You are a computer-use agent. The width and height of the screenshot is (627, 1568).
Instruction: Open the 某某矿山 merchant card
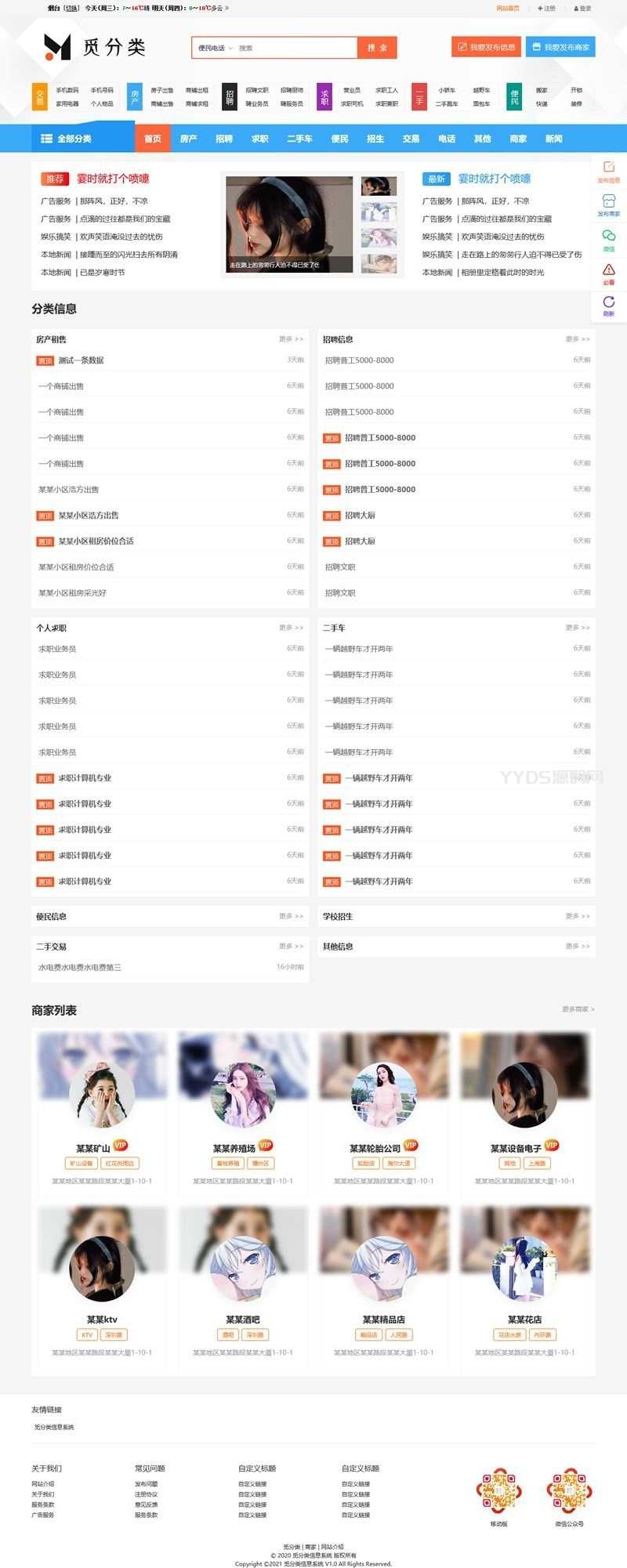coord(101,1113)
